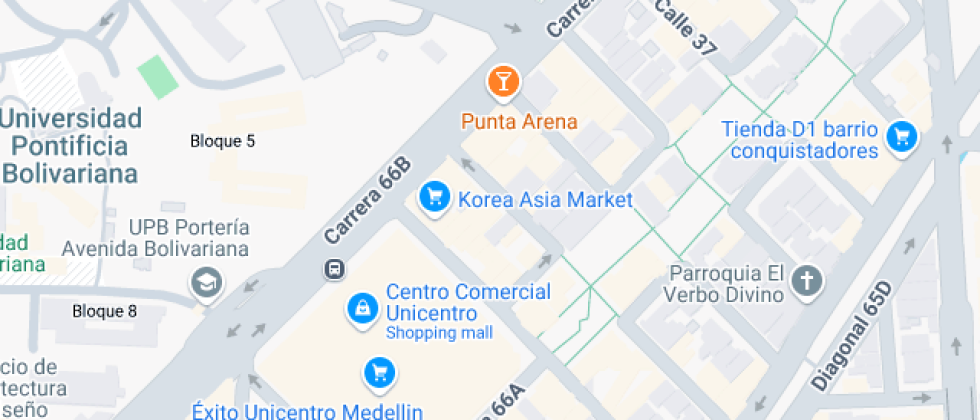
Task: Select Tienda D1 barrio conquistadores pin
Action: pos(902,137)
